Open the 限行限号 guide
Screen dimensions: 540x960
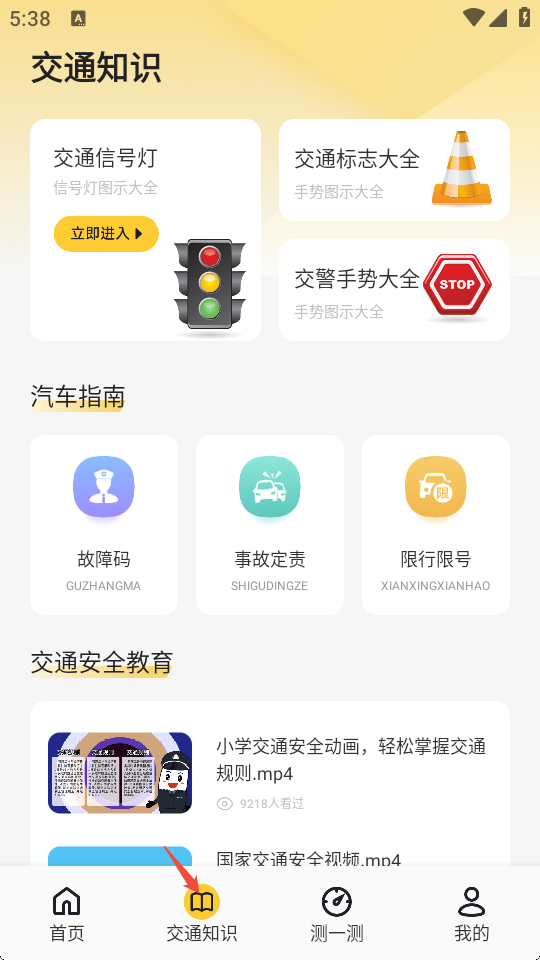click(436, 525)
